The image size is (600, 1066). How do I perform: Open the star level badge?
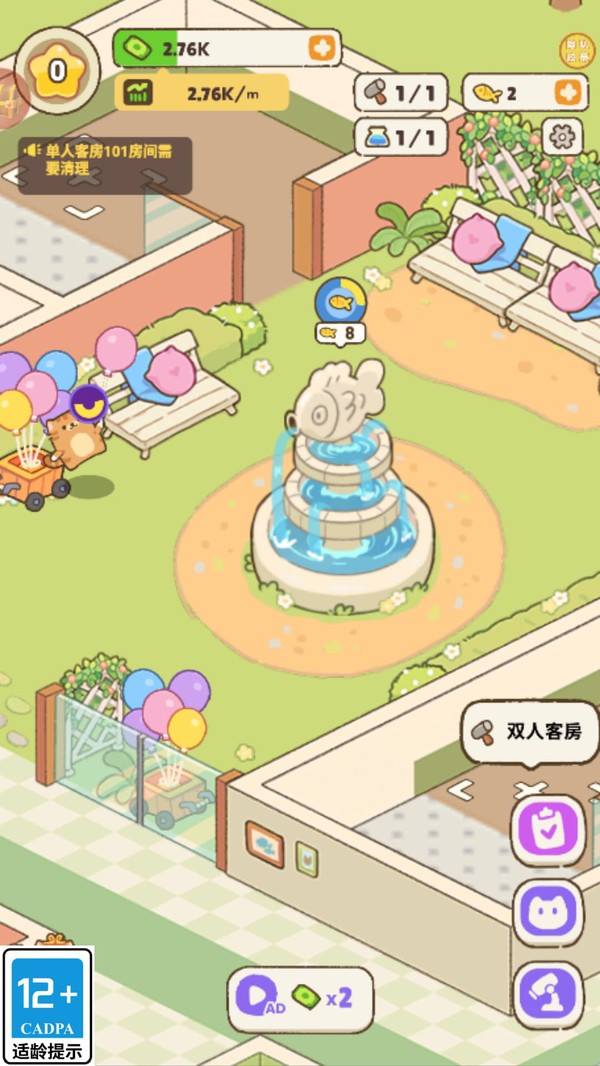click(x=58, y=70)
